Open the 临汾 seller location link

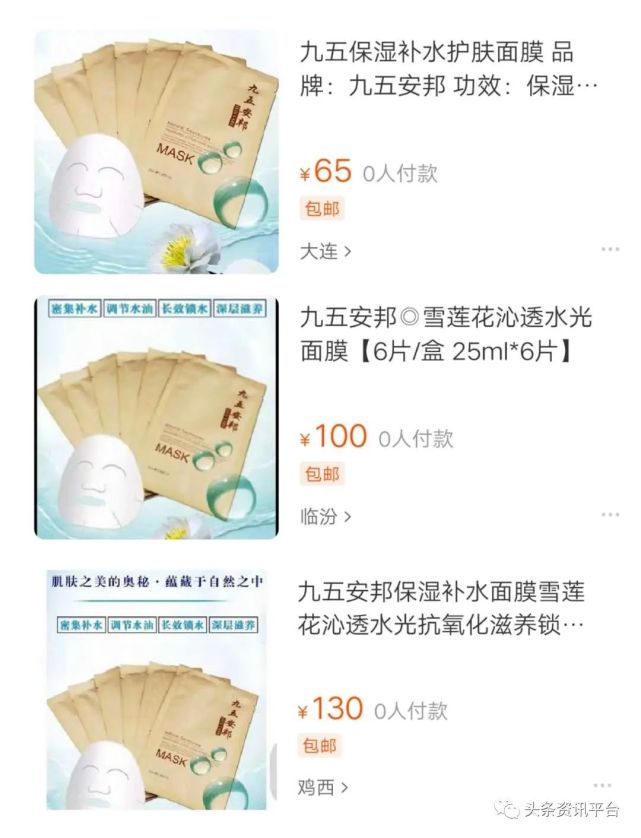point(325,516)
